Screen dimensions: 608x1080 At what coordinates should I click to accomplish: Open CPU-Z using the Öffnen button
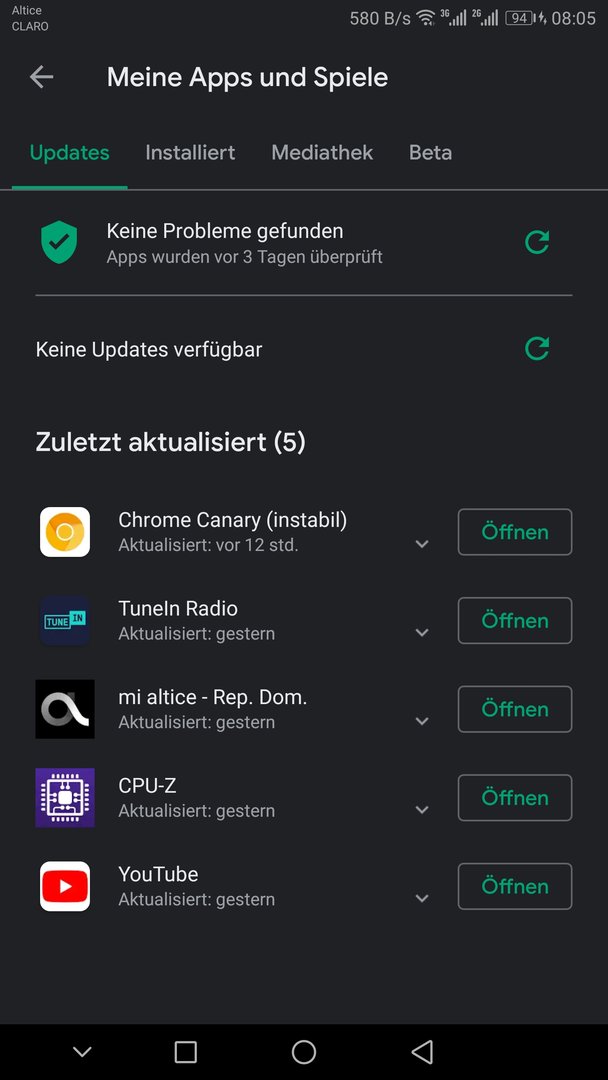click(x=515, y=798)
